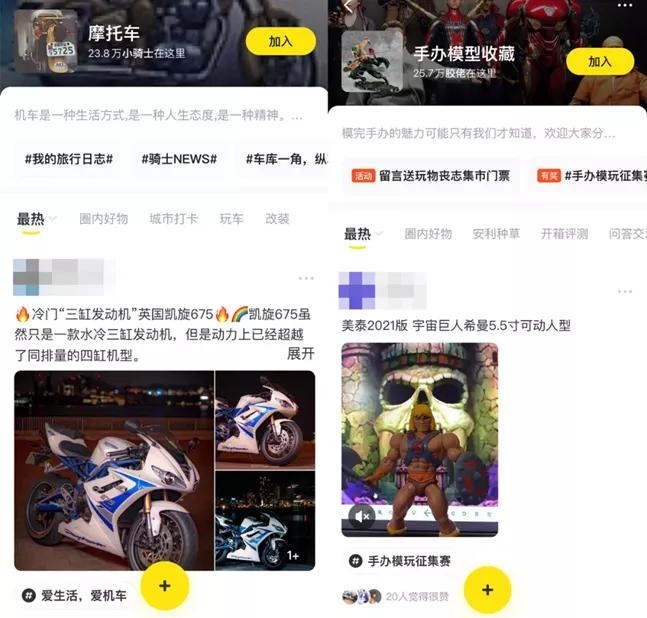
Task: Open the large white motorcycle photo
Action: [x=114, y=470]
